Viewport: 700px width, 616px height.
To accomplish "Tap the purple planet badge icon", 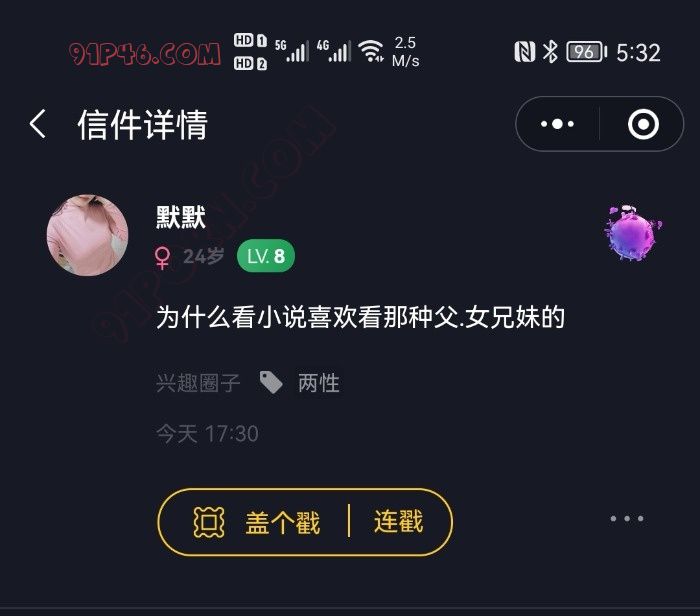I will pyautogui.click(x=630, y=235).
